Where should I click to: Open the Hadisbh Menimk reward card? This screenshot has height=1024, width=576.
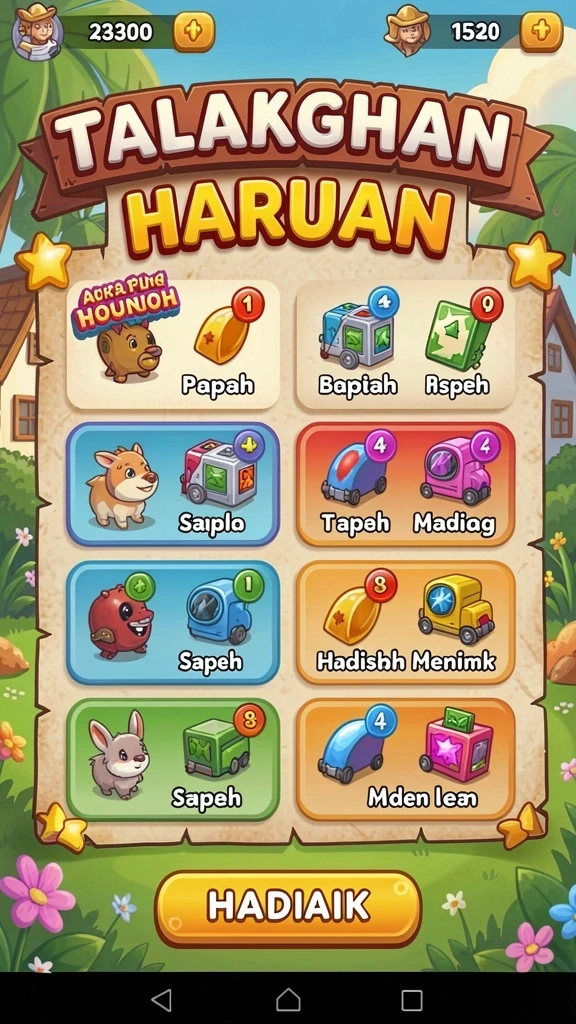click(406, 622)
